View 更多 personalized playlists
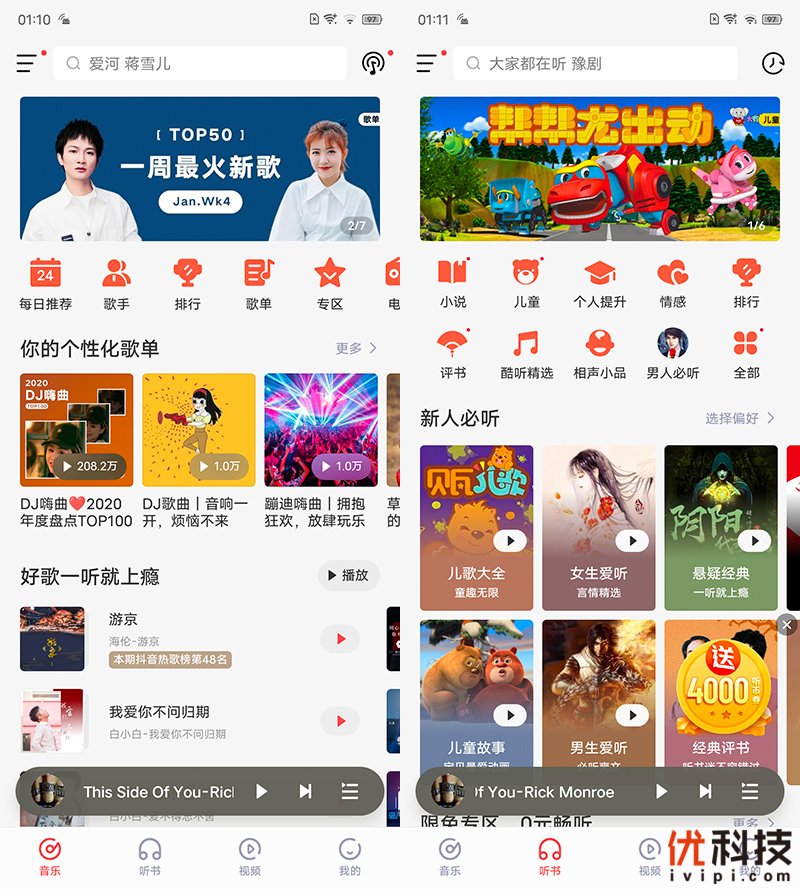800x889 pixels. click(356, 348)
